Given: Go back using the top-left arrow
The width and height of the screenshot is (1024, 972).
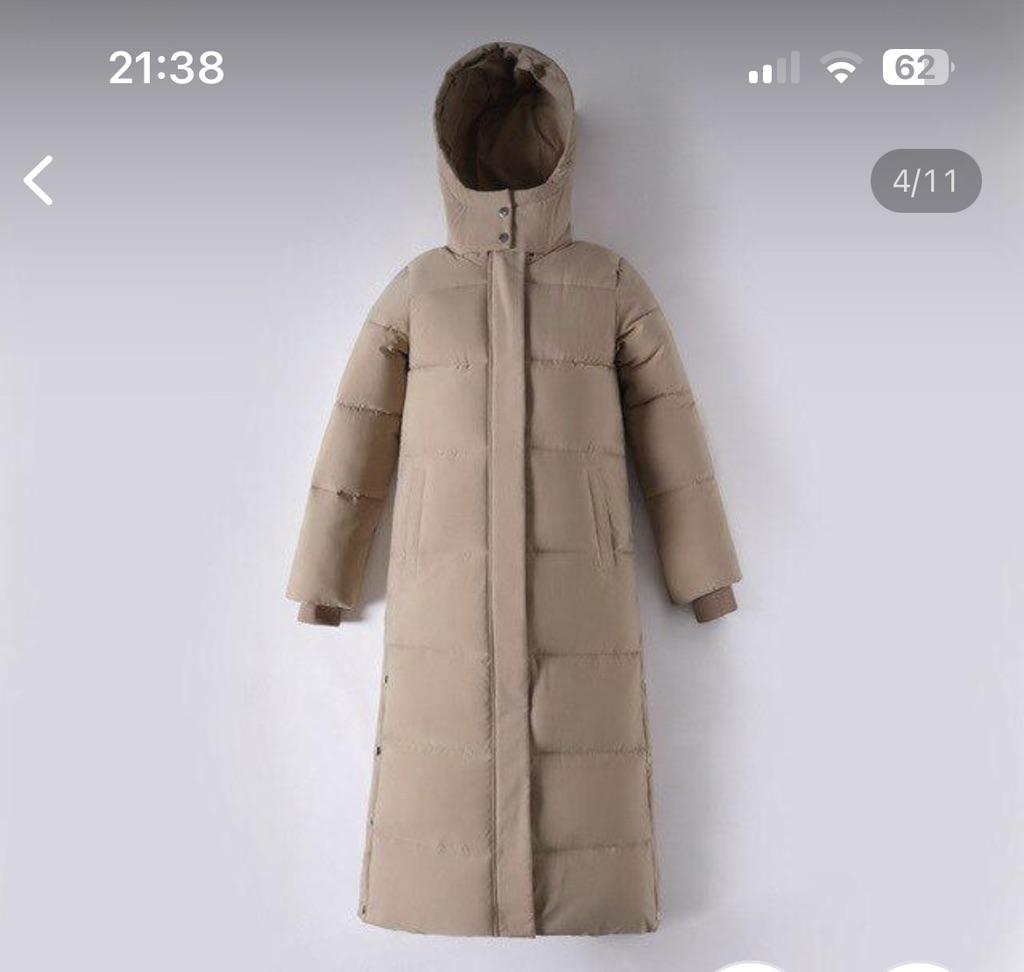Looking at the screenshot, I should click(x=38, y=181).
